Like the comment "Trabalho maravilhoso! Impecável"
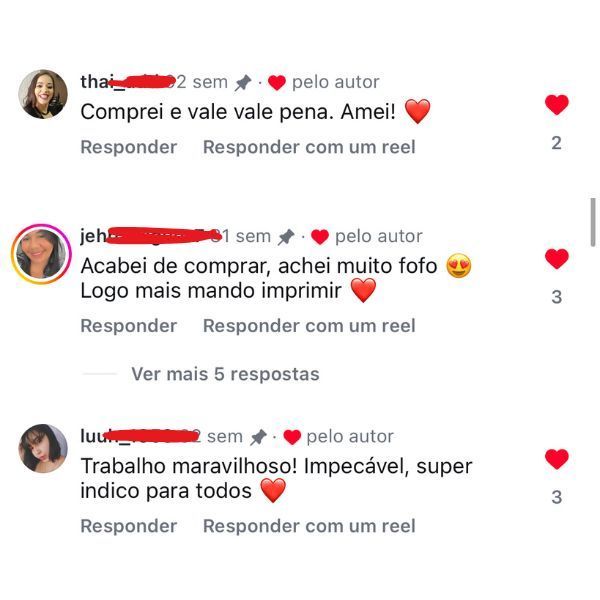 coord(557,459)
